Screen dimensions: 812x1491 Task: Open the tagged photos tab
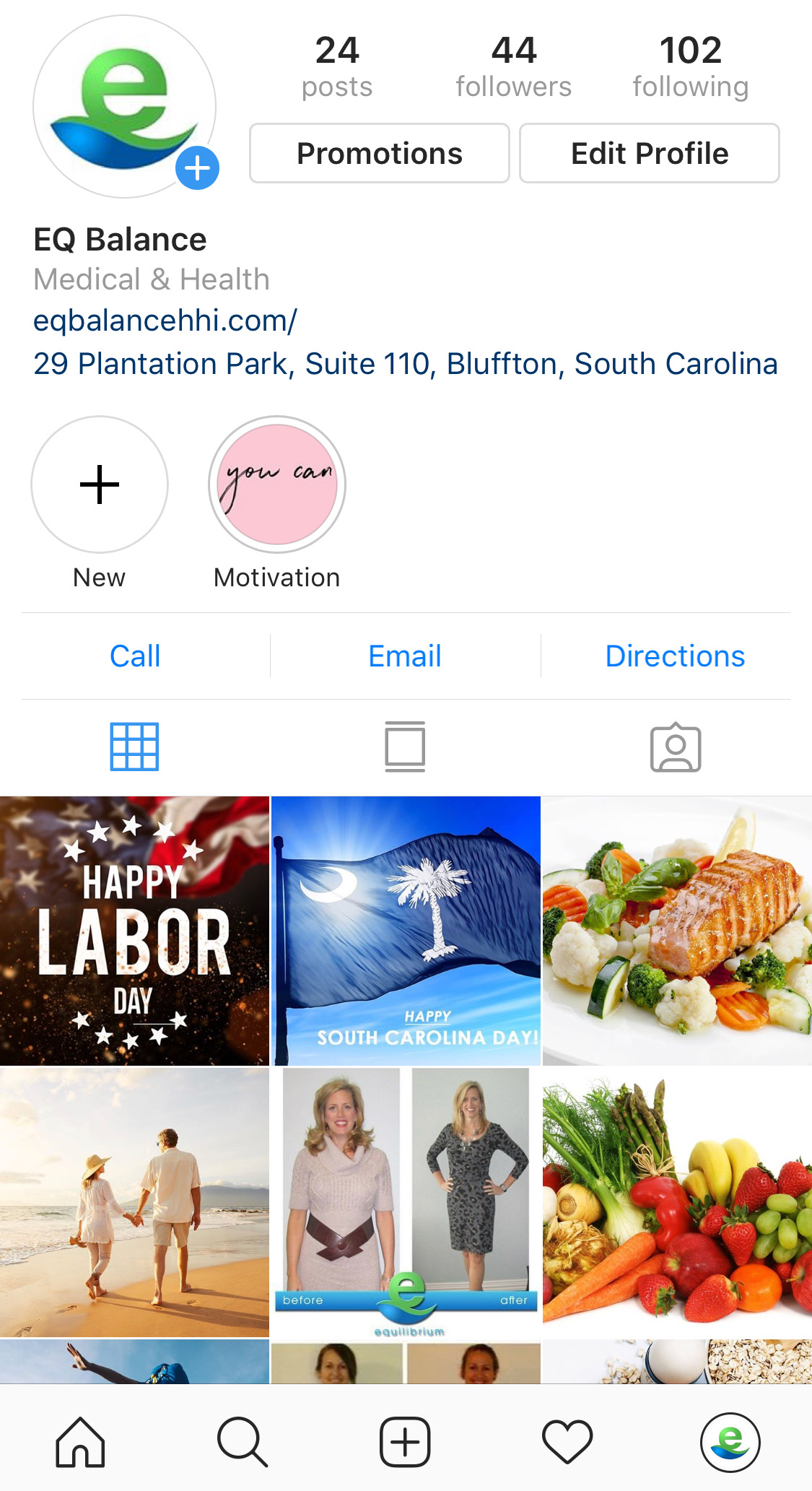click(676, 747)
